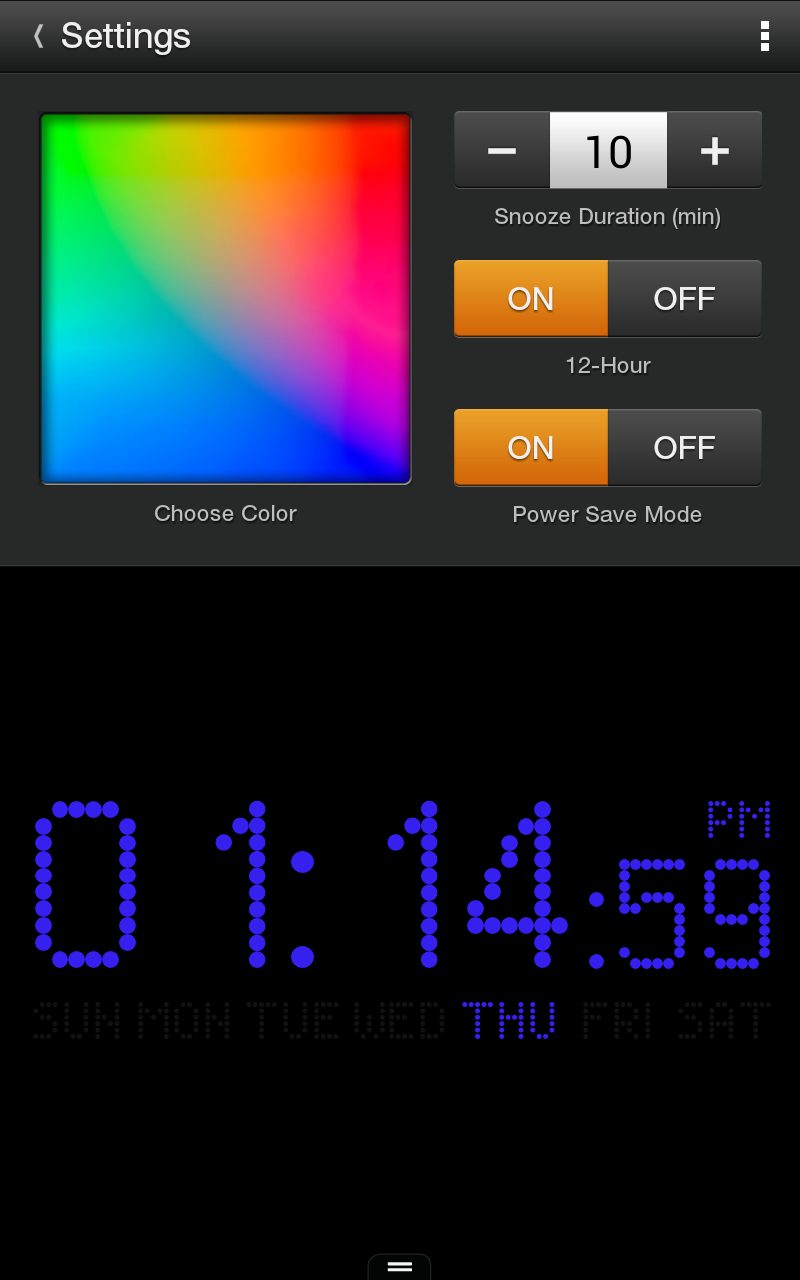Turn off 12-Hour time format
Viewport: 800px width, 1280px height.
[x=686, y=298]
